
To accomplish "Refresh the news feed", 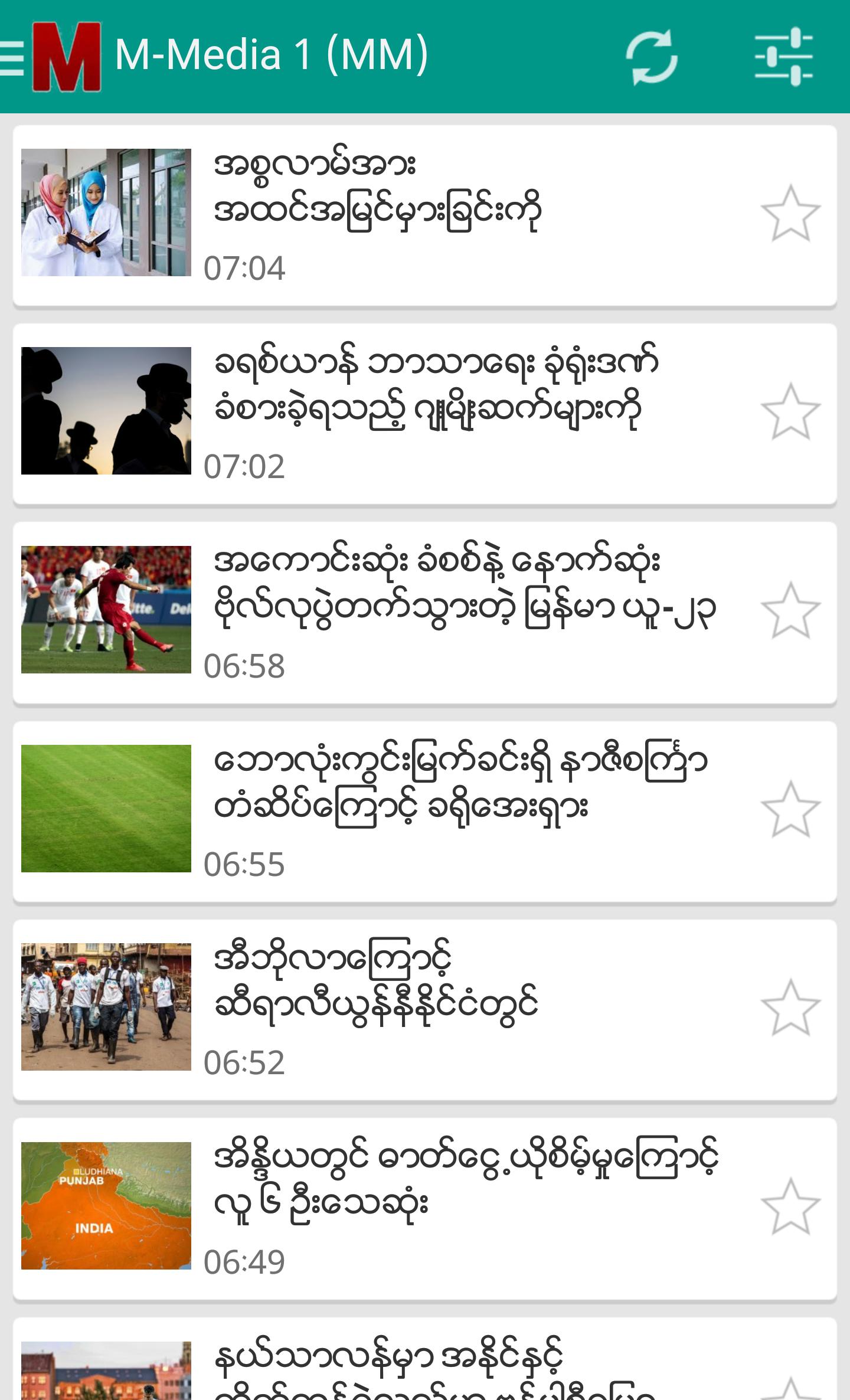I will (x=651, y=57).
